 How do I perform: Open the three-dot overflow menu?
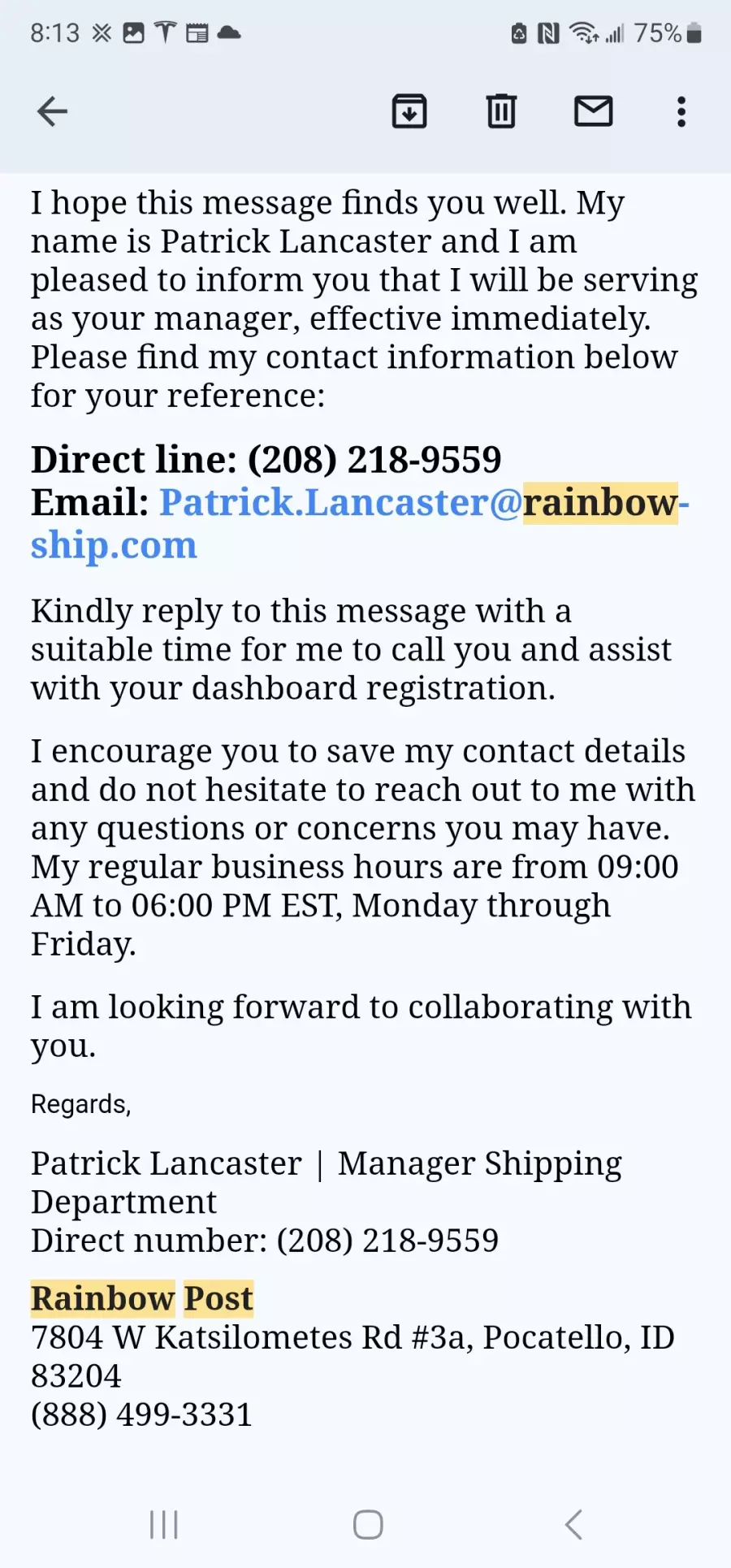tap(681, 111)
